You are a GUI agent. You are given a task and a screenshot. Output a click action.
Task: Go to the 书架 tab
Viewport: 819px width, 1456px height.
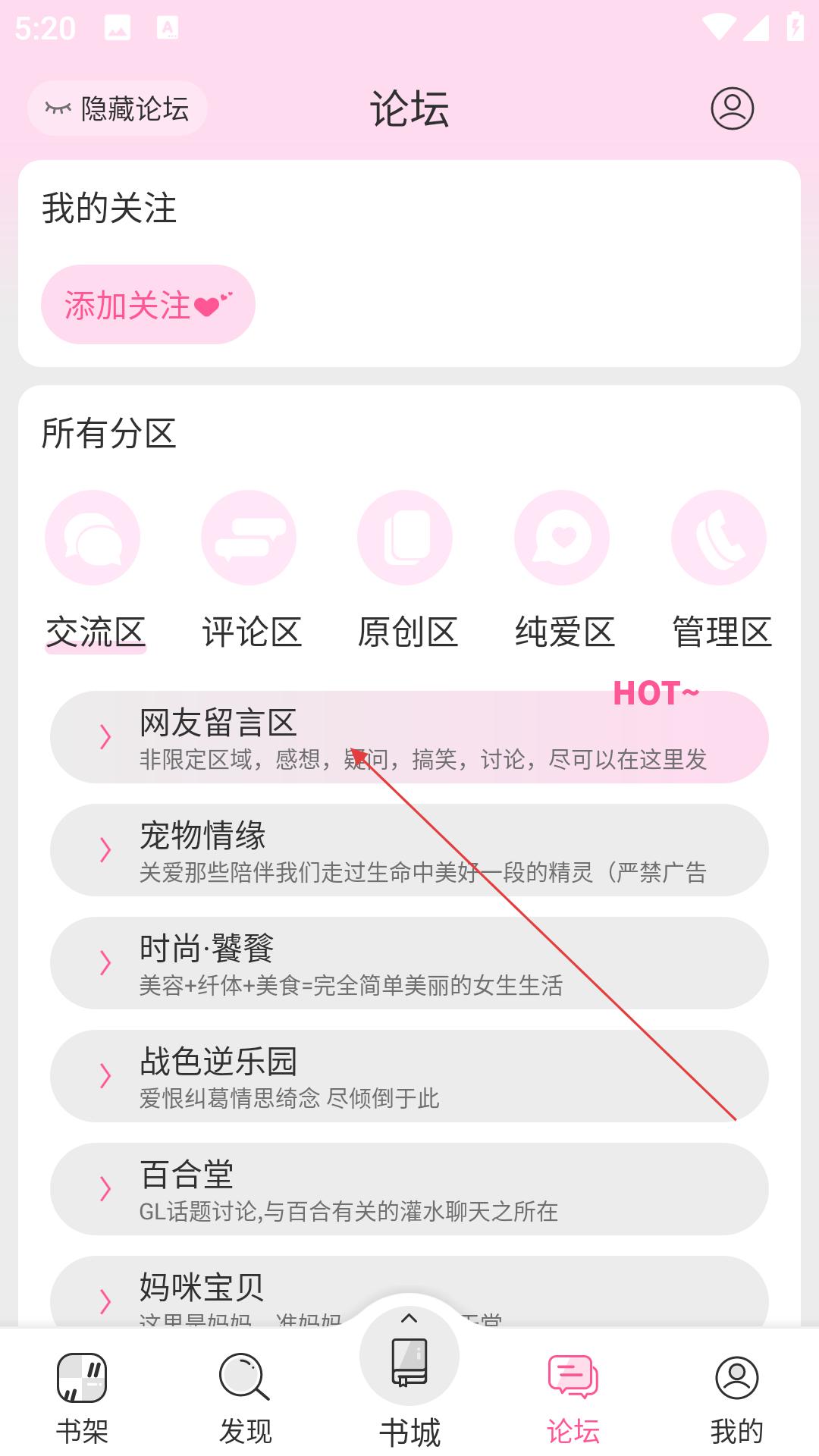tap(82, 1397)
